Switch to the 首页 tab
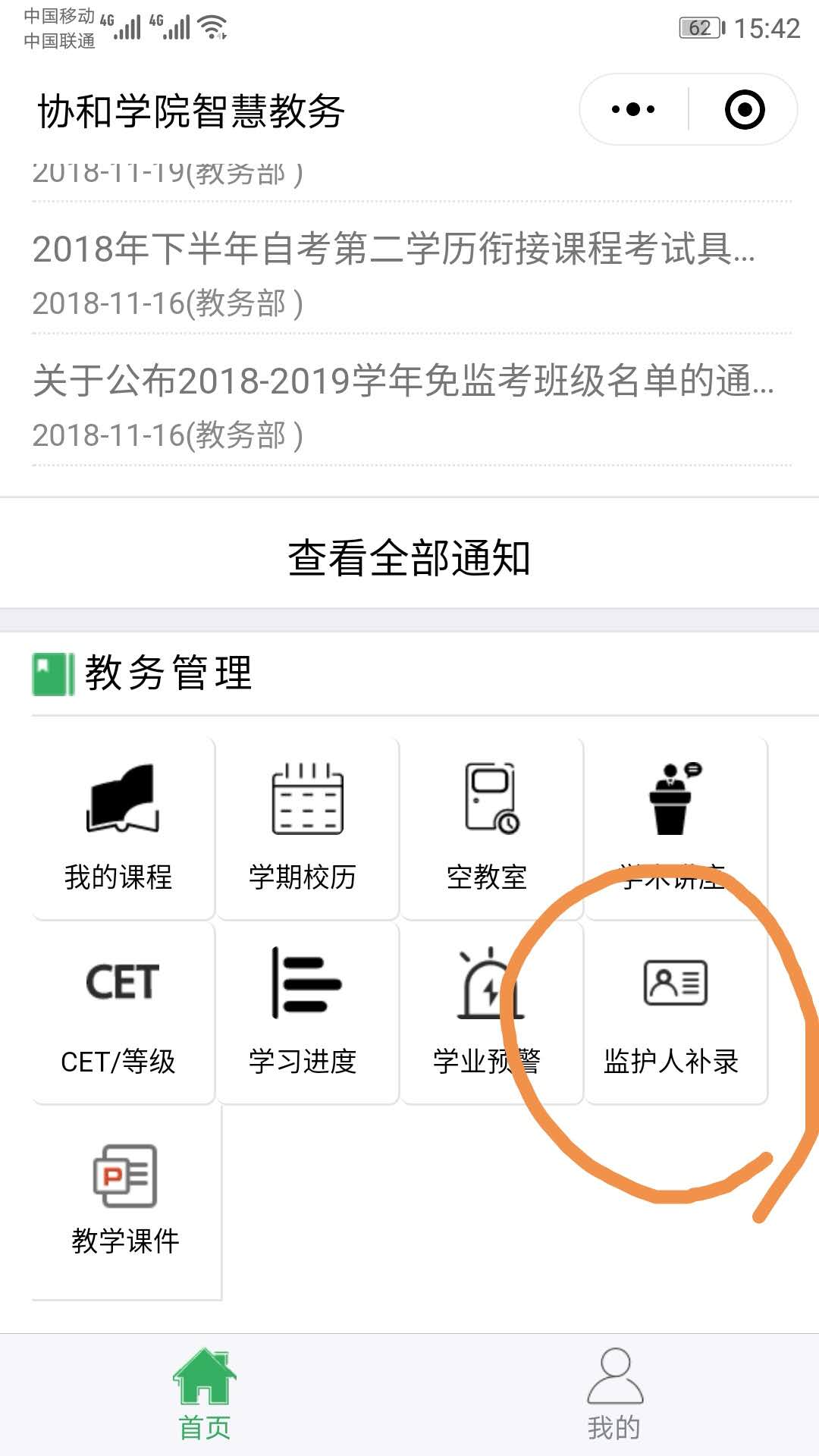The height and width of the screenshot is (1456, 819). point(205,1395)
